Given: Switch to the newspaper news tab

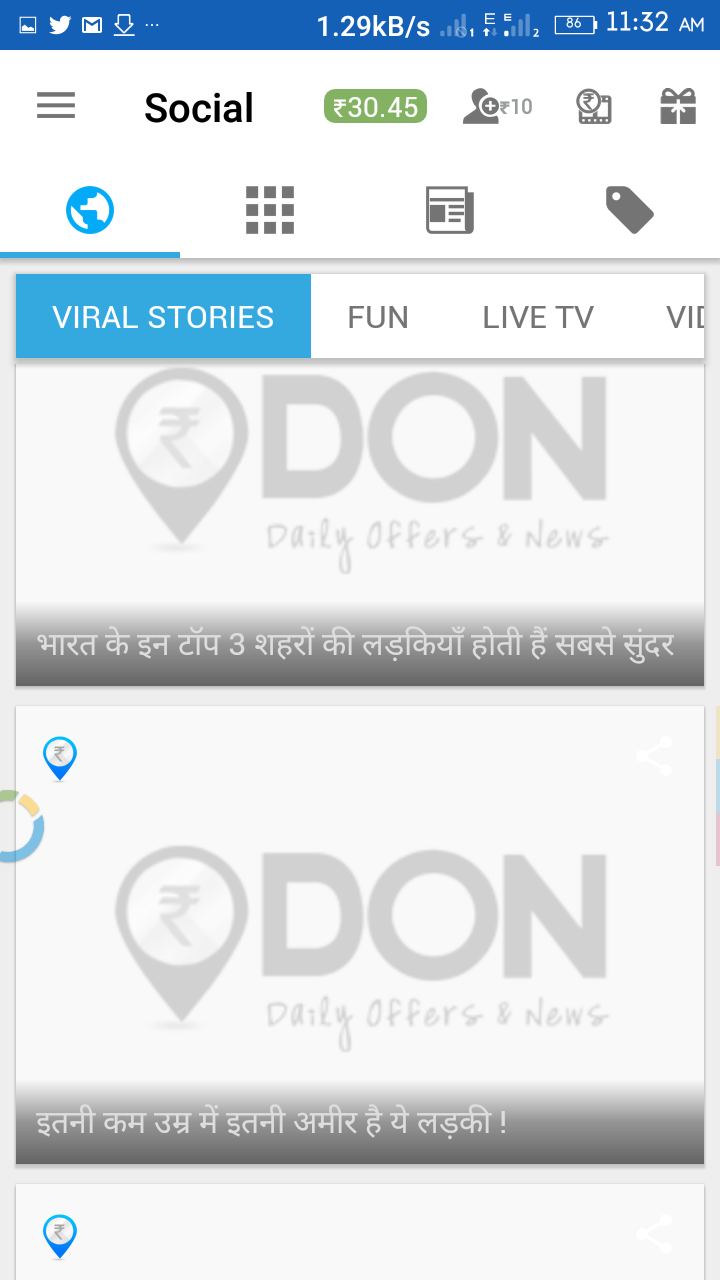Looking at the screenshot, I should [x=450, y=210].
